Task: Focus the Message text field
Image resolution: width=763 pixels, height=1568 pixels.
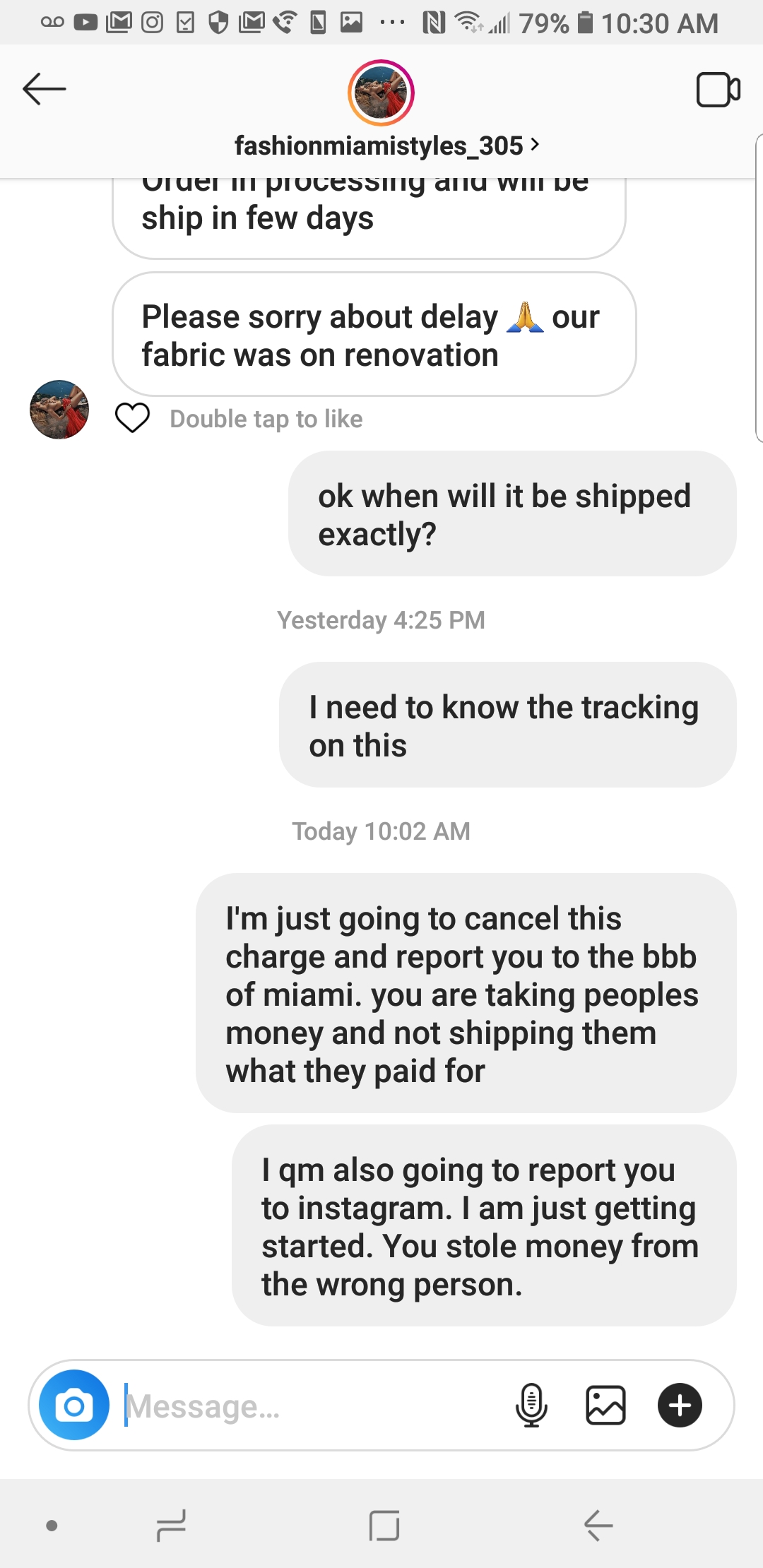Action: pyautogui.click(x=311, y=1406)
